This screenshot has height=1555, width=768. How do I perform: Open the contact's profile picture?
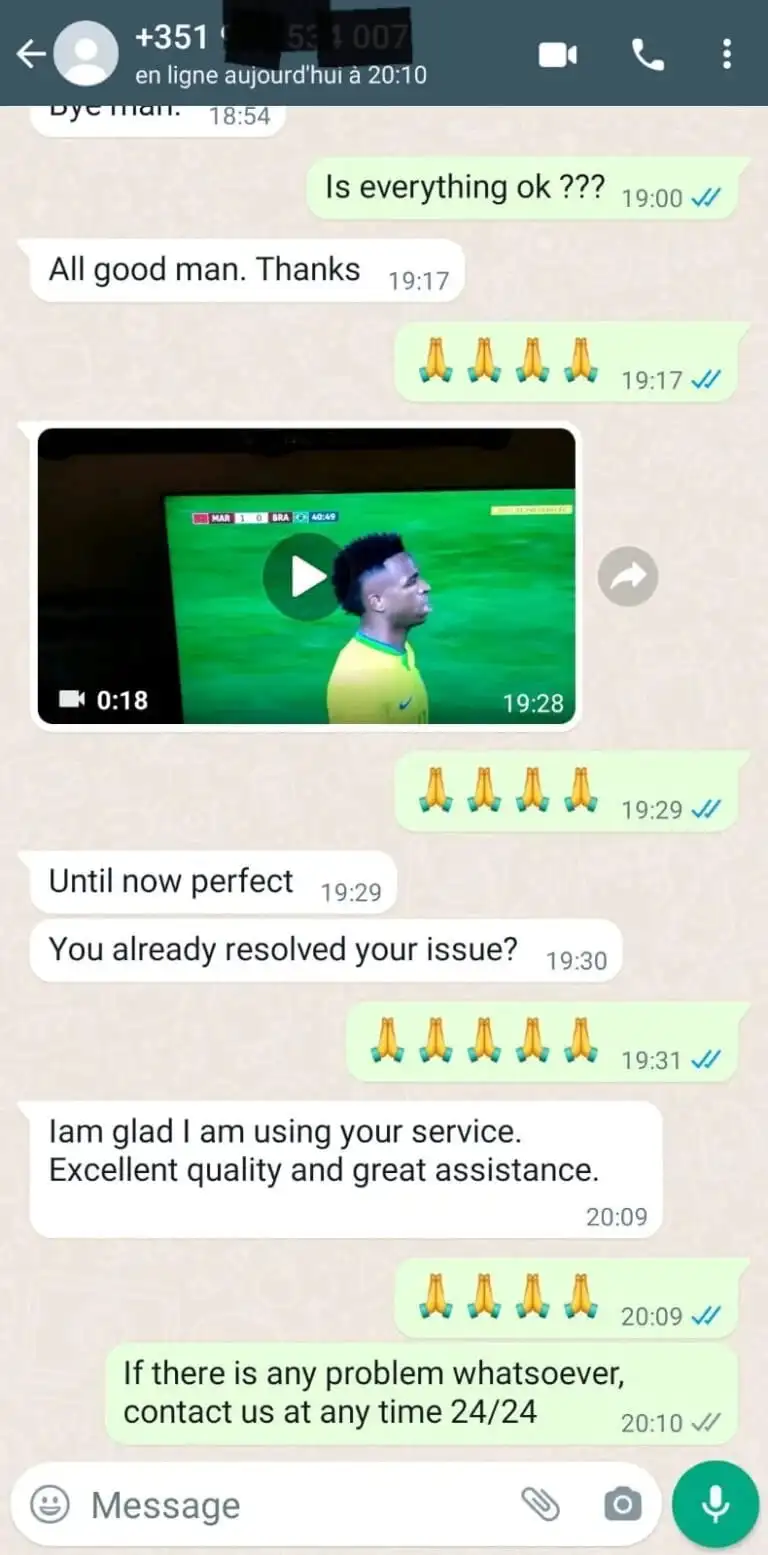85,53
